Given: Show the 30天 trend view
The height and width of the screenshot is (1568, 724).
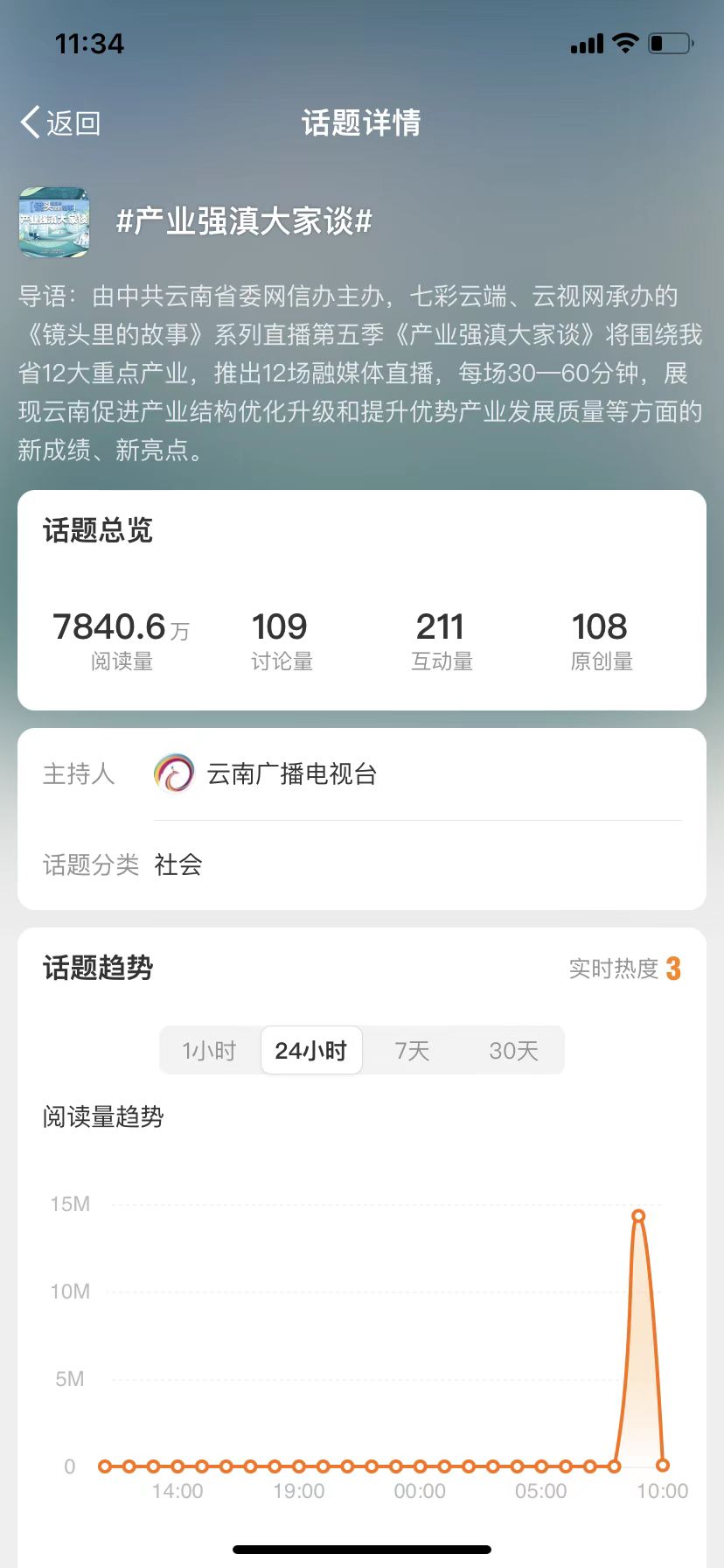Looking at the screenshot, I should (513, 1050).
